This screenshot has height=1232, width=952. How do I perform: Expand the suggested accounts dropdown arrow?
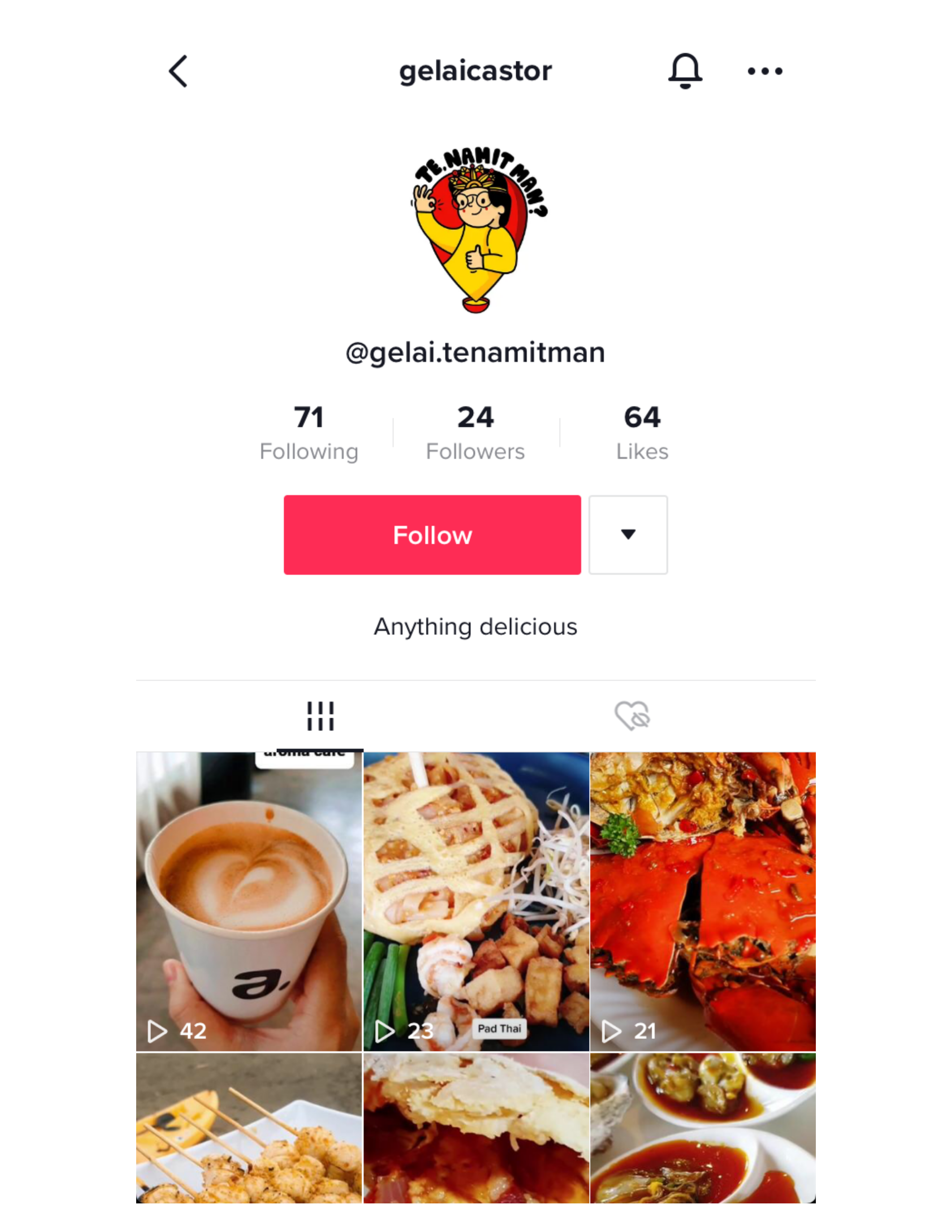pyautogui.click(x=628, y=535)
